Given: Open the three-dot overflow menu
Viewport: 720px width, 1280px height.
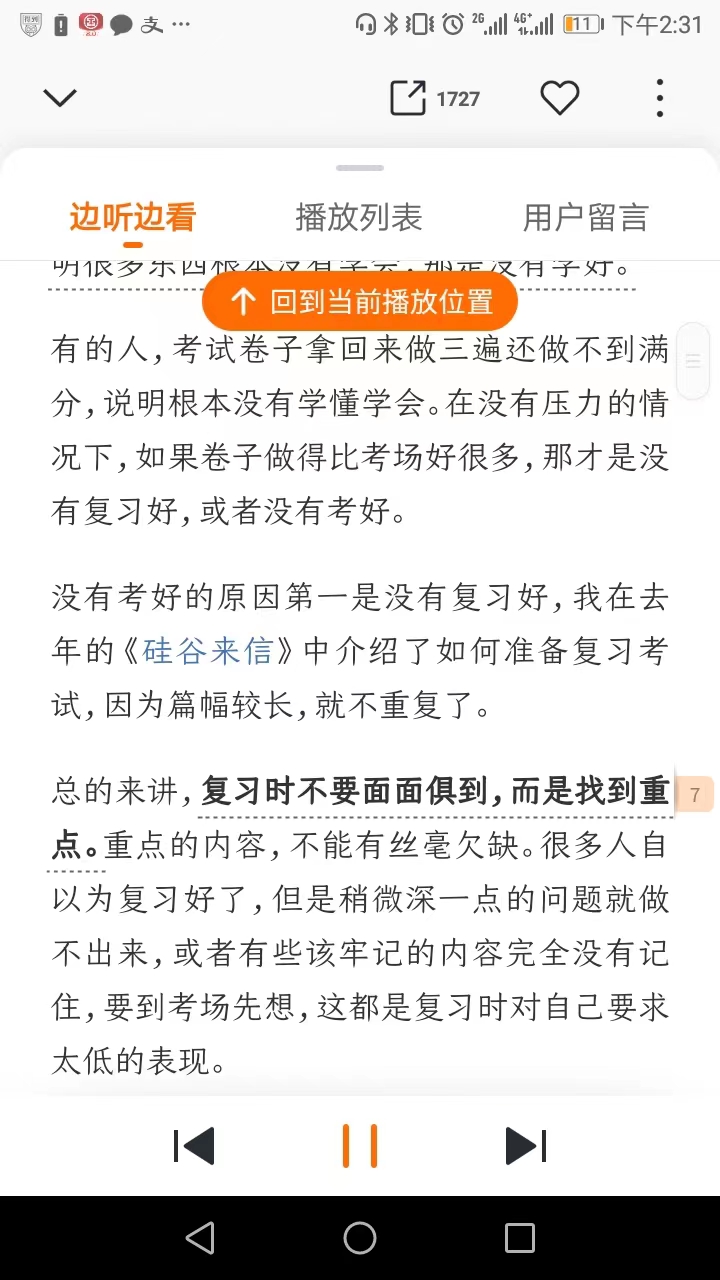Looking at the screenshot, I should tap(659, 98).
